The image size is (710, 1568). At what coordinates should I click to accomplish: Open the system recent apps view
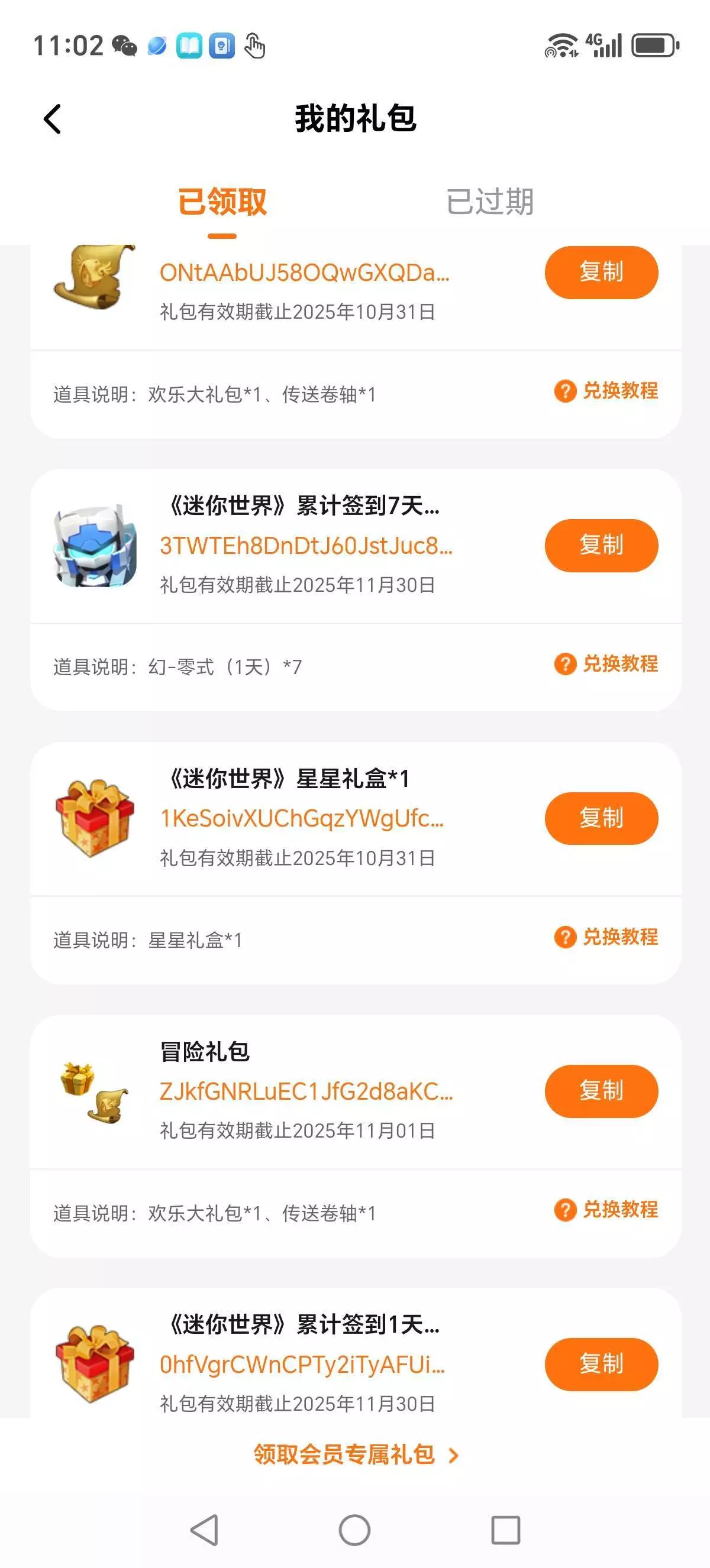505,1530
